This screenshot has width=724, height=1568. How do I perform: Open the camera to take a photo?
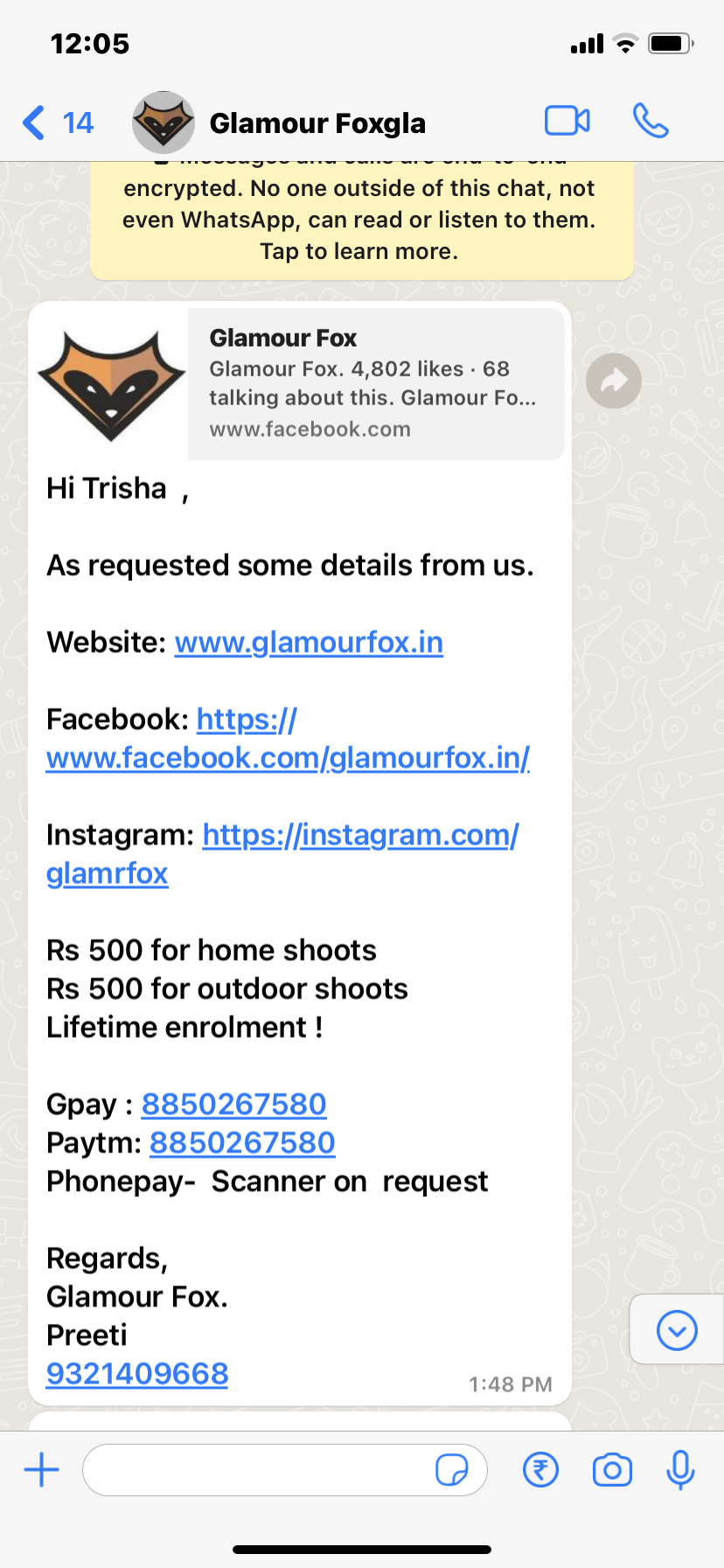[612, 1470]
